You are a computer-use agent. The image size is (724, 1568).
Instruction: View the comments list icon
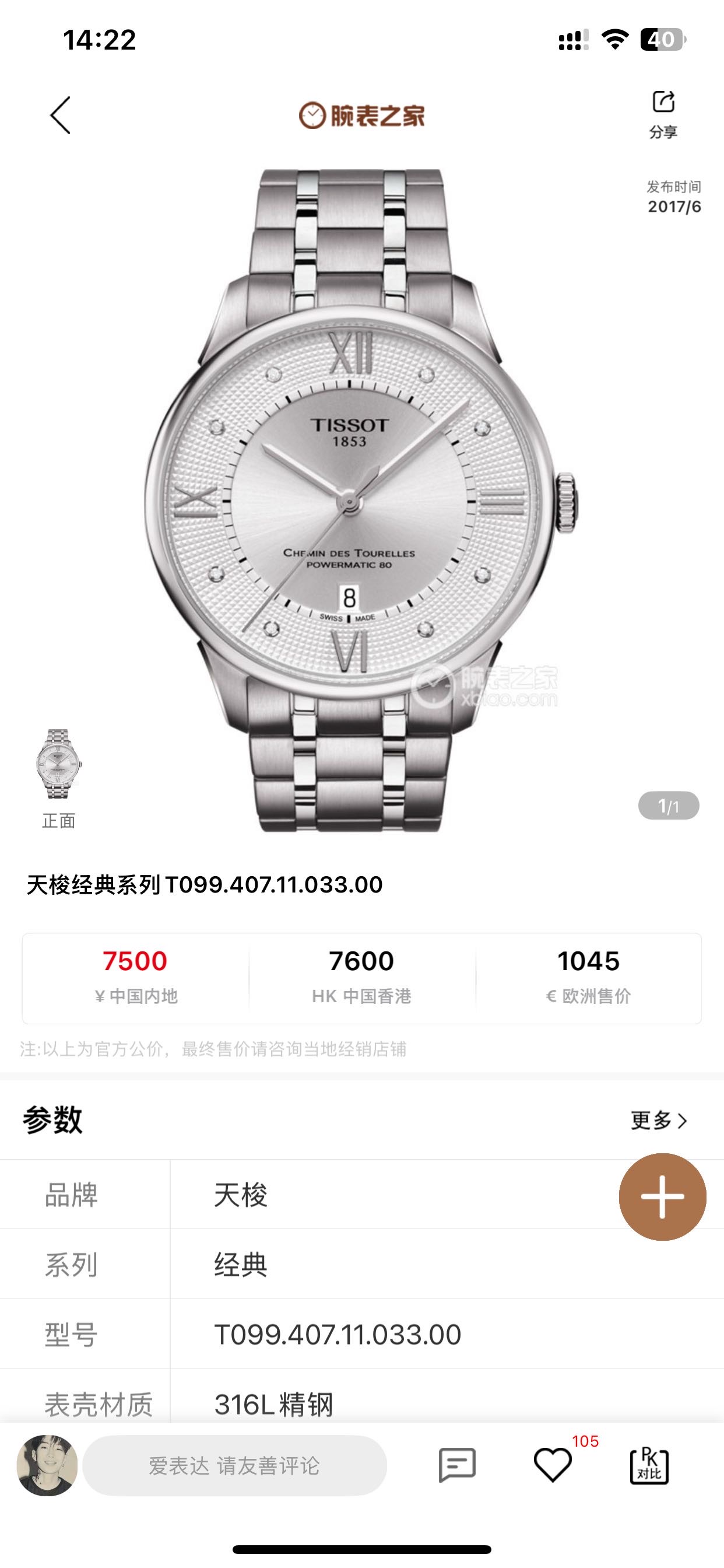(x=457, y=1465)
